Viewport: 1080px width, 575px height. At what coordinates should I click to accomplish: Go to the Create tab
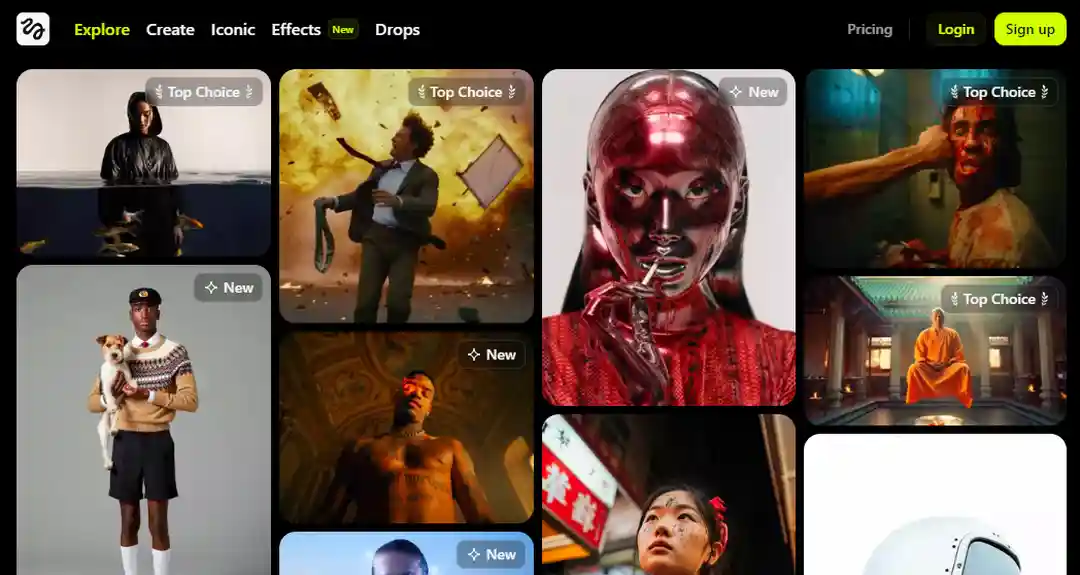[x=170, y=29]
